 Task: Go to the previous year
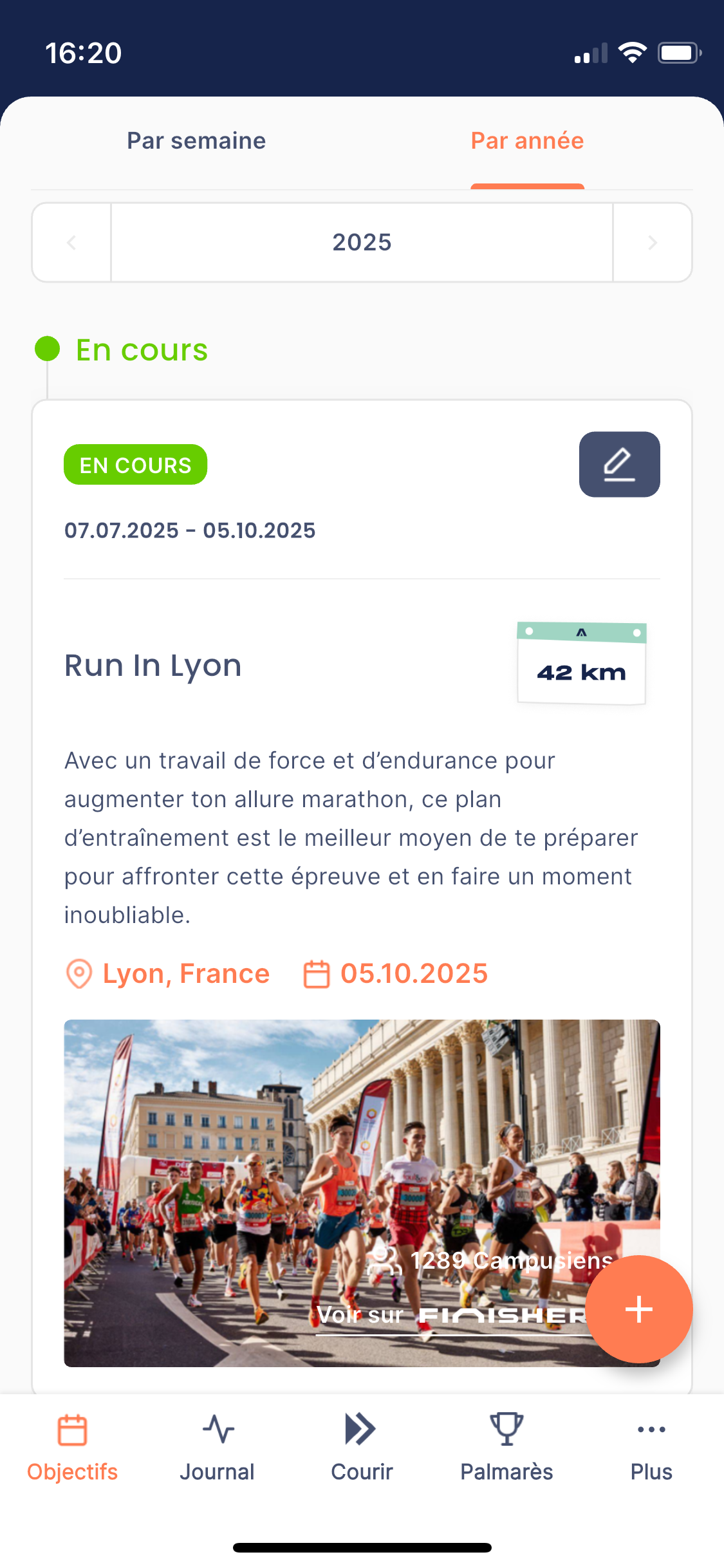(x=71, y=243)
